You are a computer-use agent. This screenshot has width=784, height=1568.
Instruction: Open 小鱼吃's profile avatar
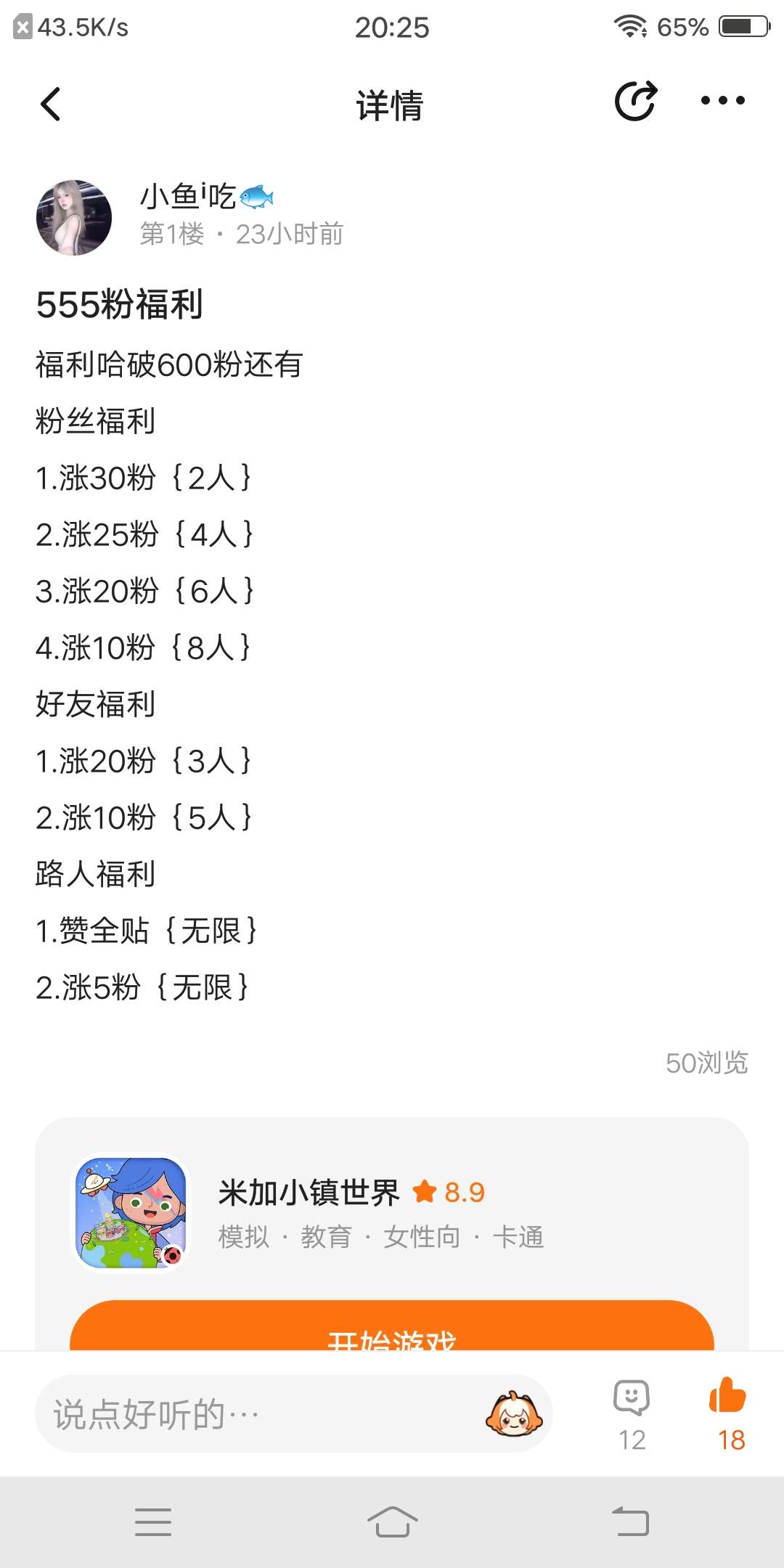(74, 218)
